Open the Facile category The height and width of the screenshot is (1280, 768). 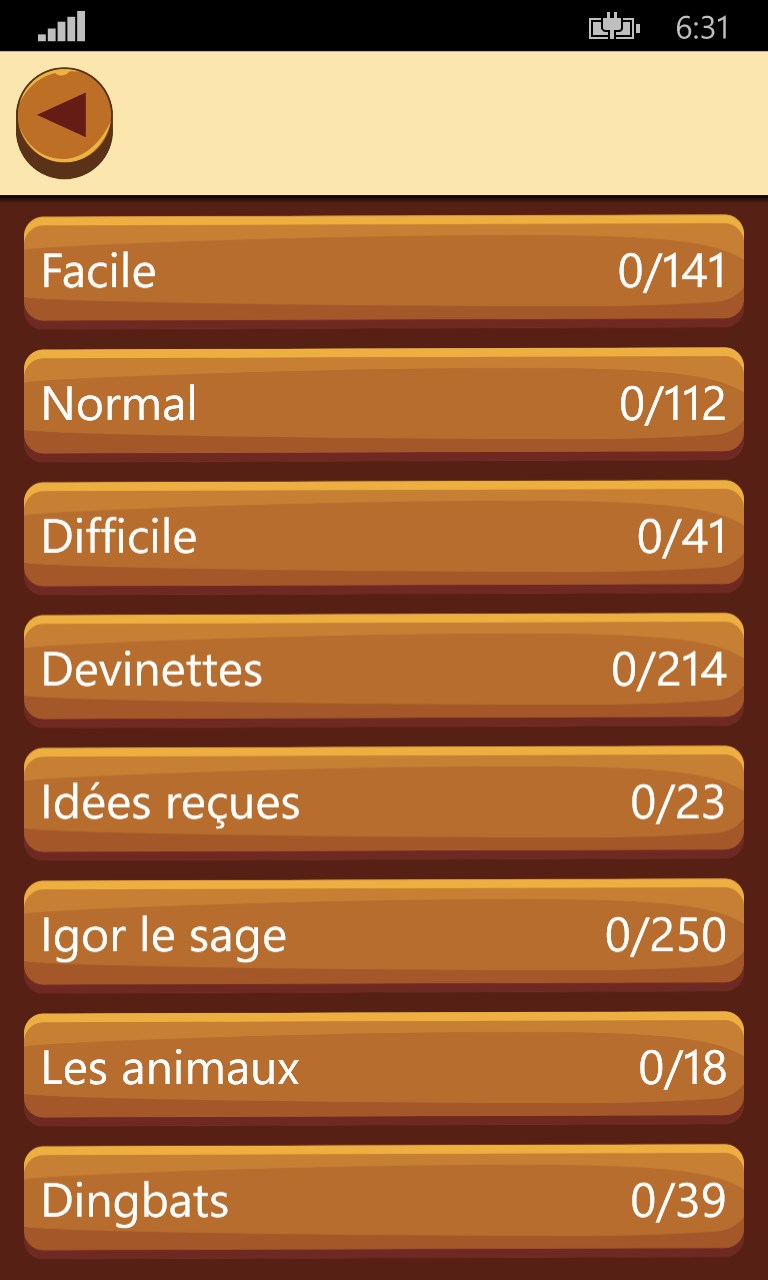[384, 270]
